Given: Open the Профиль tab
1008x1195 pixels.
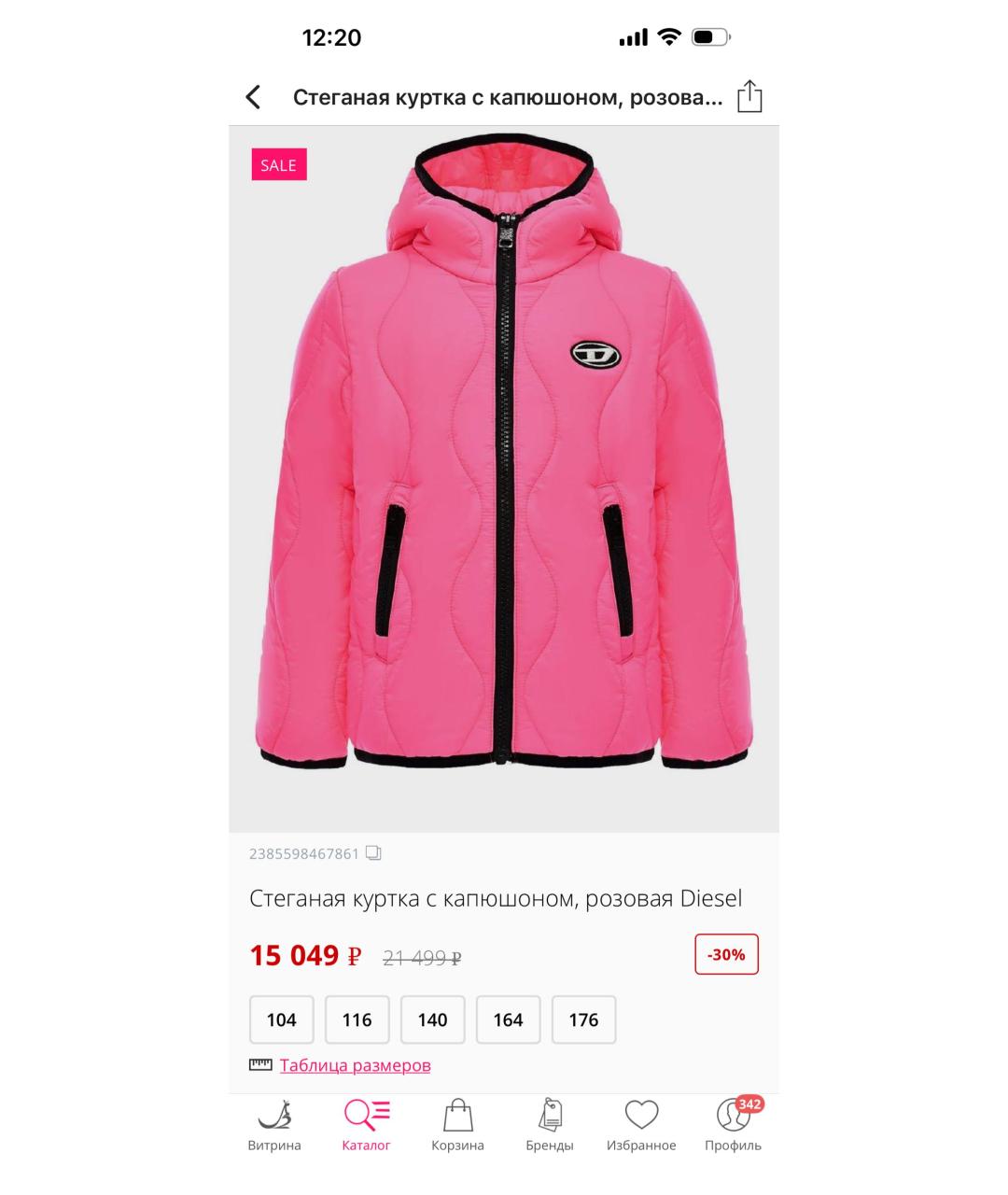Looking at the screenshot, I should click(733, 1125).
